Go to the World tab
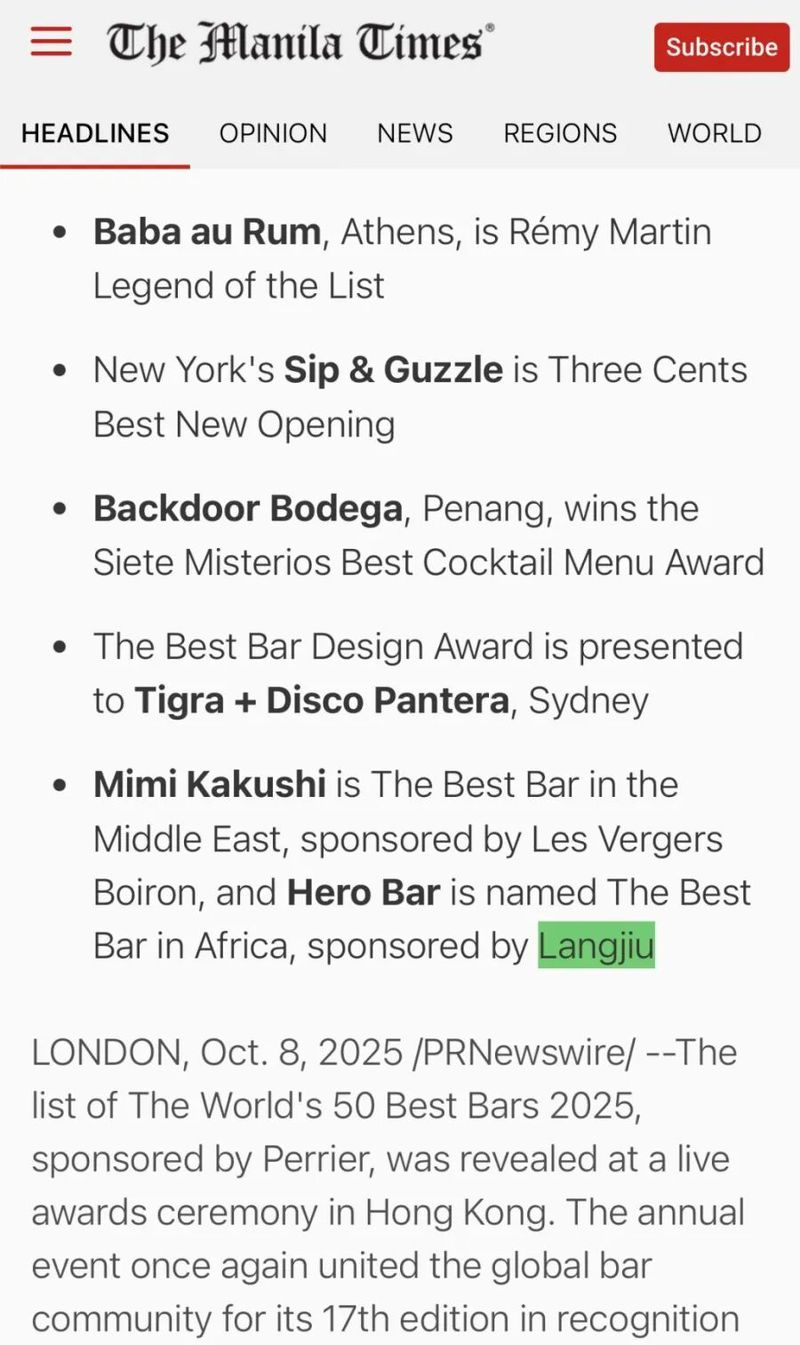Viewport: 800px width, 1345px height. point(714,133)
